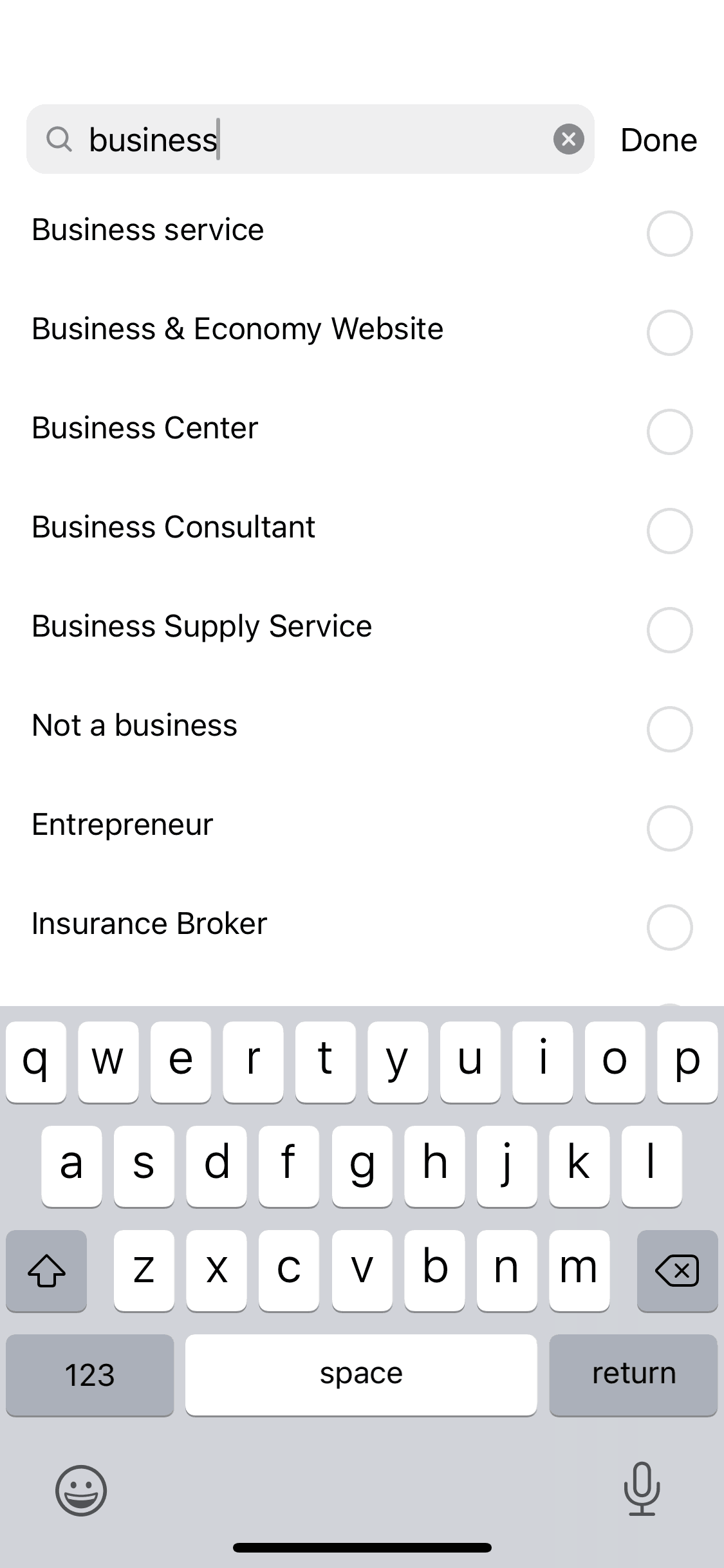The height and width of the screenshot is (1568, 724).
Task: Select Business Center option
Action: click(x=669, y=431)
